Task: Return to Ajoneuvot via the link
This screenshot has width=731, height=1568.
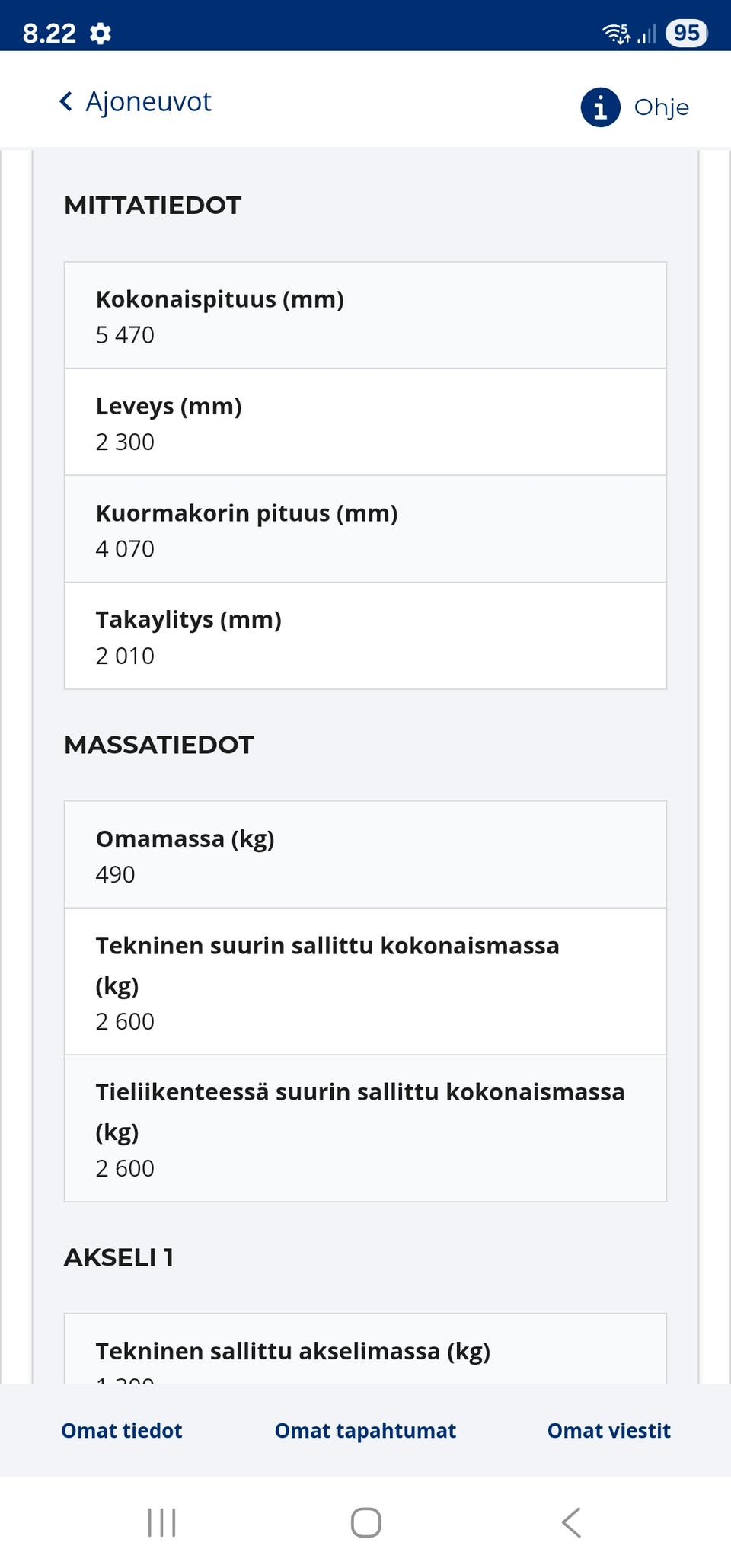Action: [148, 101]
